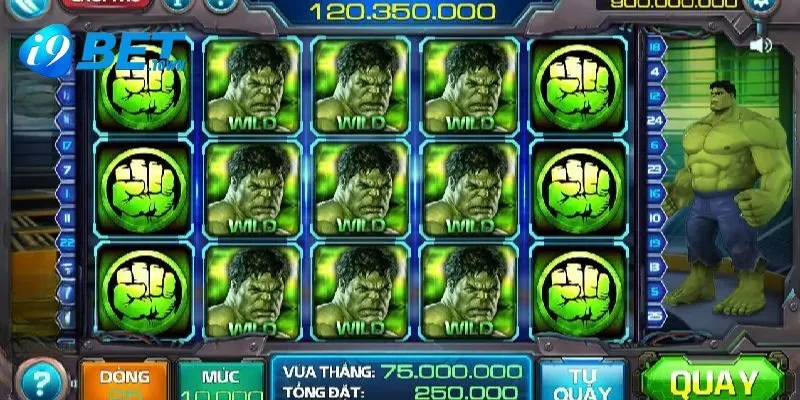This screenshot has height=400, width=800.
Task: Start auto-spin with TỰ QUAY
Action: [583, 381]
